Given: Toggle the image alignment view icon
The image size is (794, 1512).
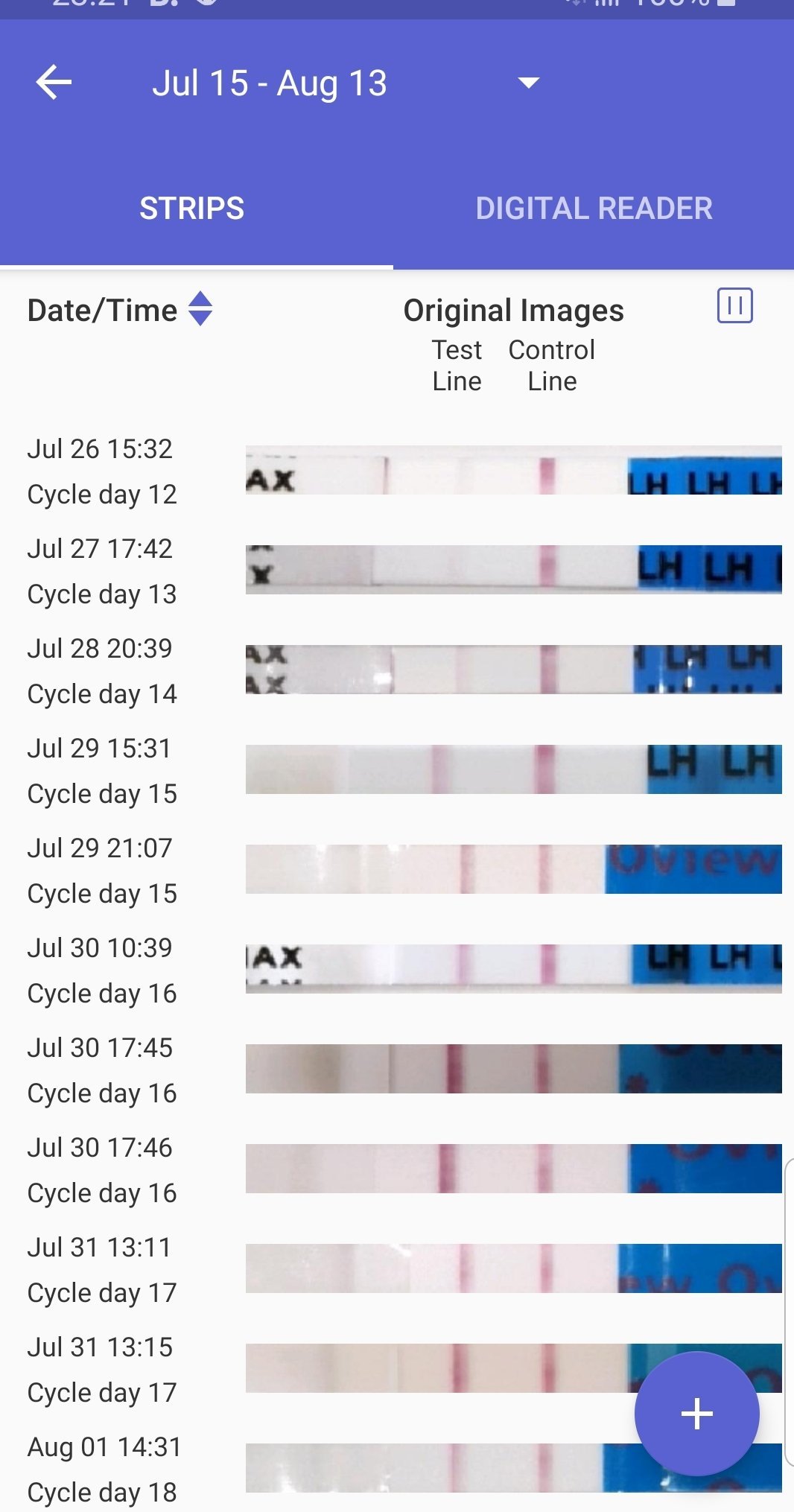Looking at the screenshot, I should click(x=734, y=305).
